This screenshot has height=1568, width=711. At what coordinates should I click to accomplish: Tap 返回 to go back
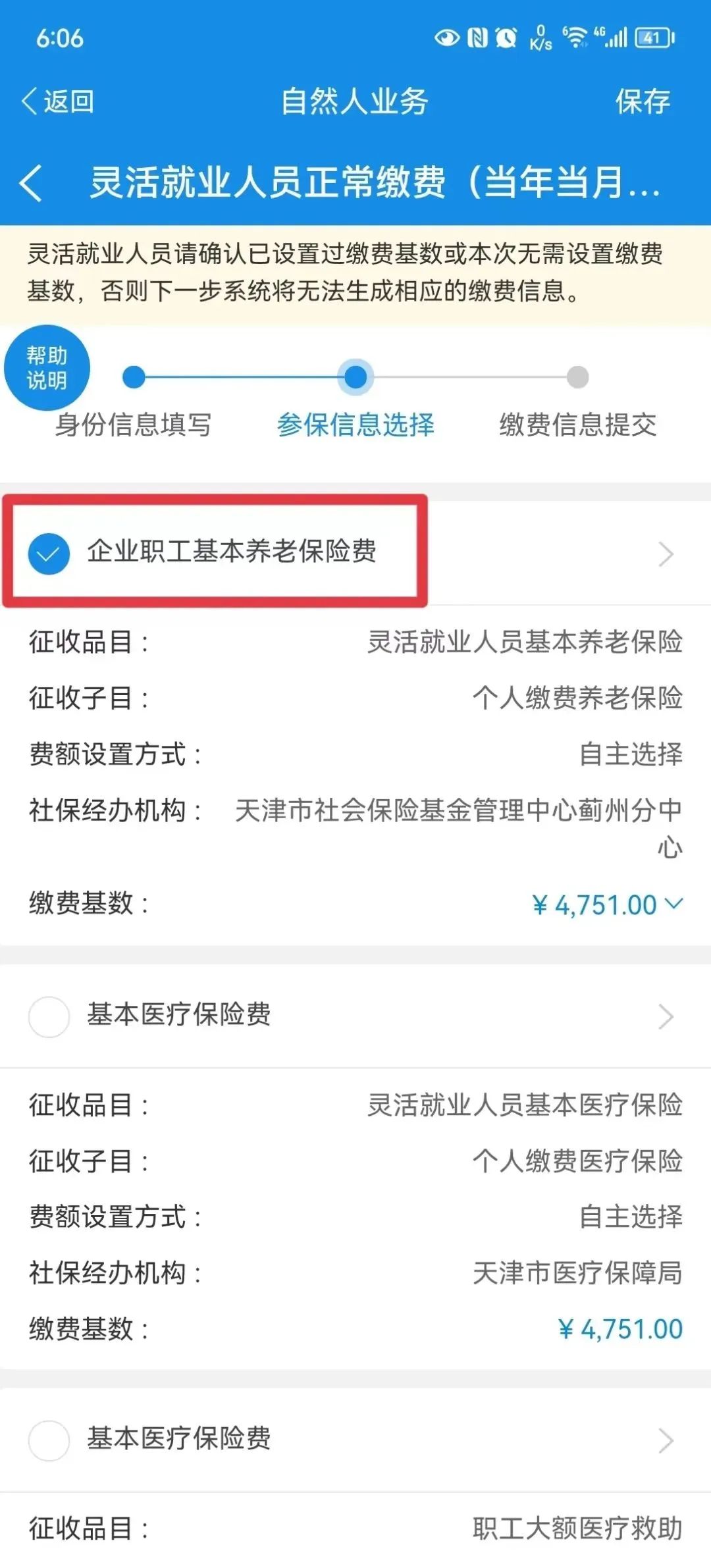(x=58, y=102)
